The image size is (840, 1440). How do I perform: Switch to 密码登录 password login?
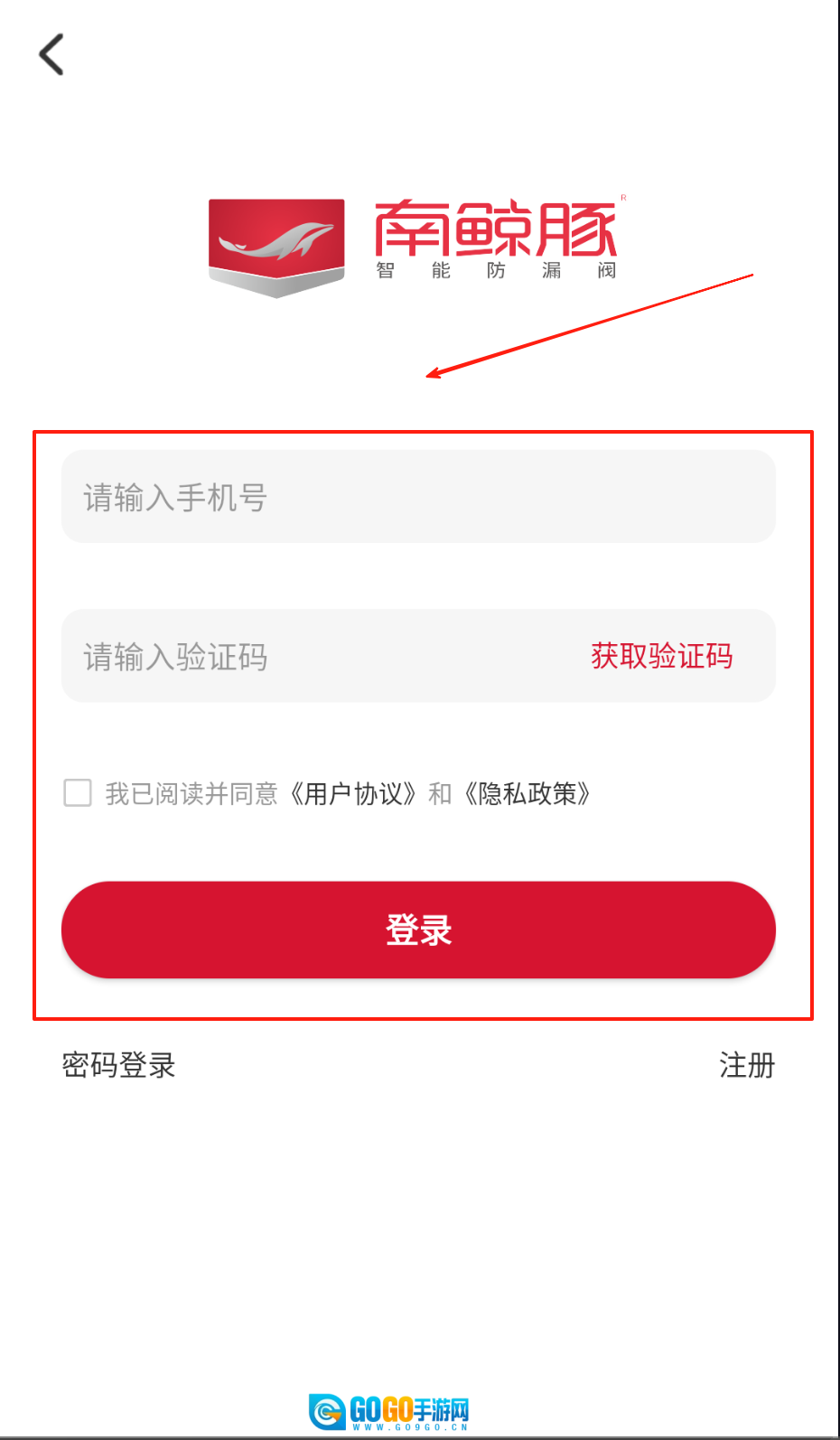118,1065
